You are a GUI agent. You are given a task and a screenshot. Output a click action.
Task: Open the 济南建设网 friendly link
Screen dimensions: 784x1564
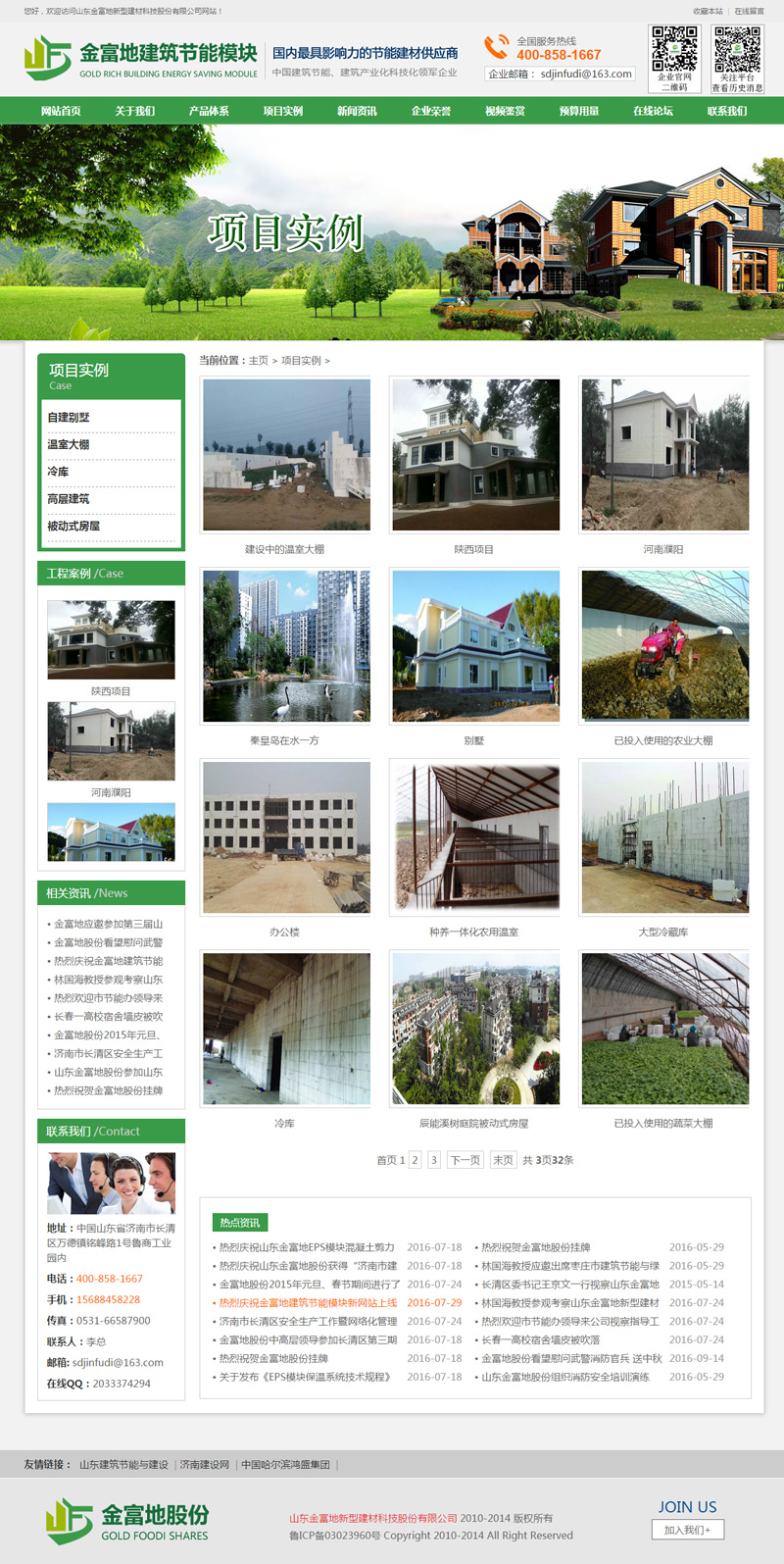pyautogui.click(x=205, y=1465)
